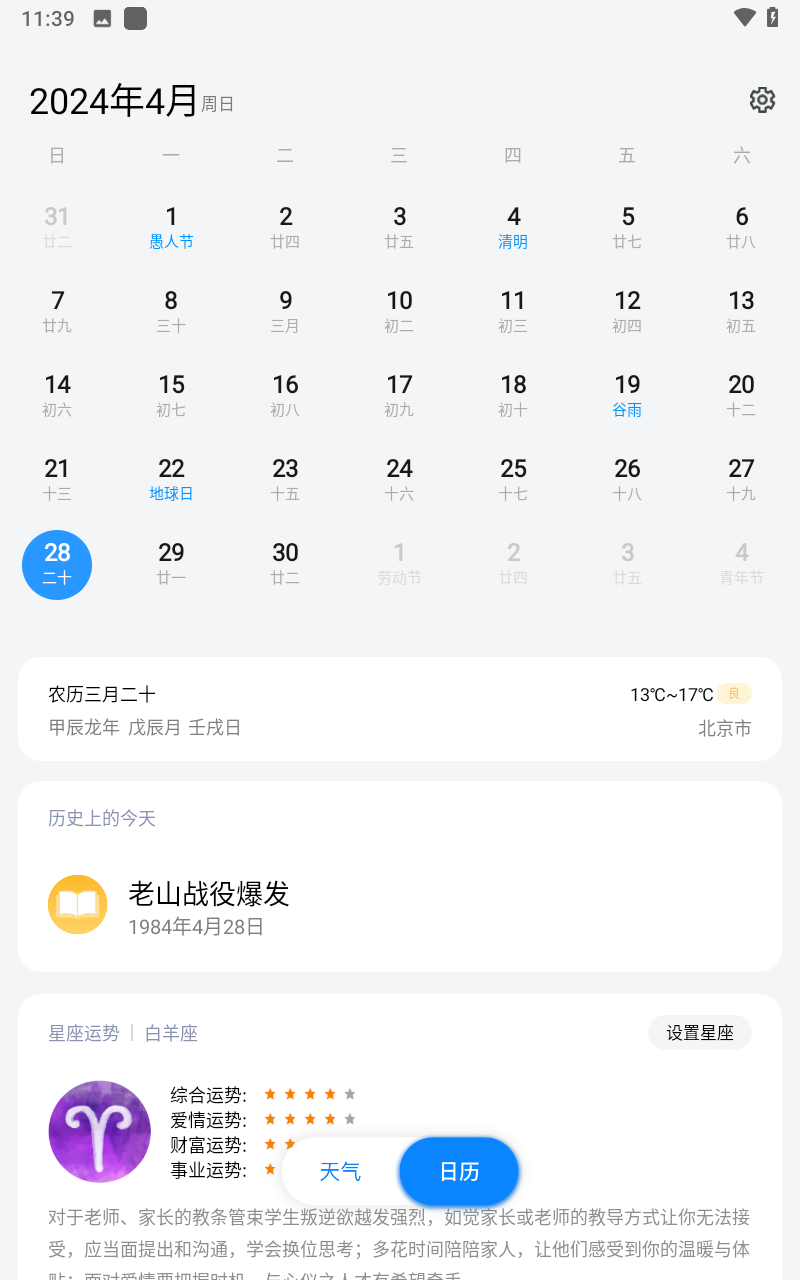Screen dimensions: 800x1280
Task: Tap the battery charging icon
Action: point(772,17)
